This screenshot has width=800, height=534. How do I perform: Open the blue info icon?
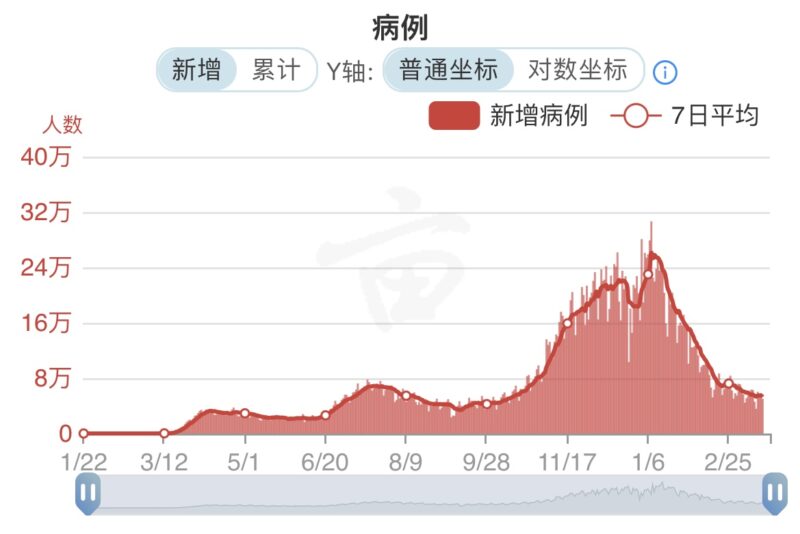point(665,72)
